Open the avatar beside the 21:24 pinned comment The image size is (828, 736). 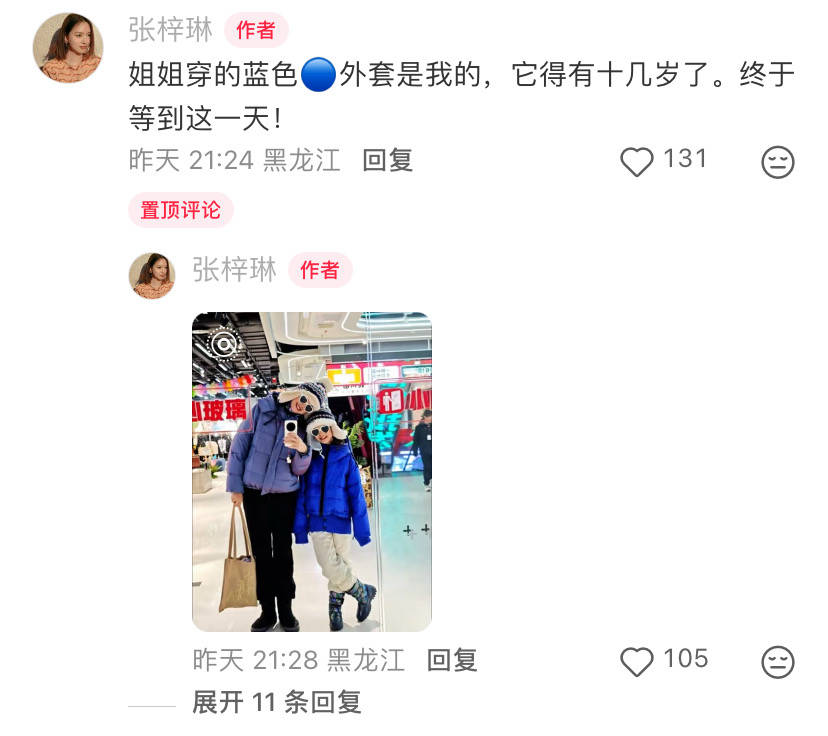(68, 47)
